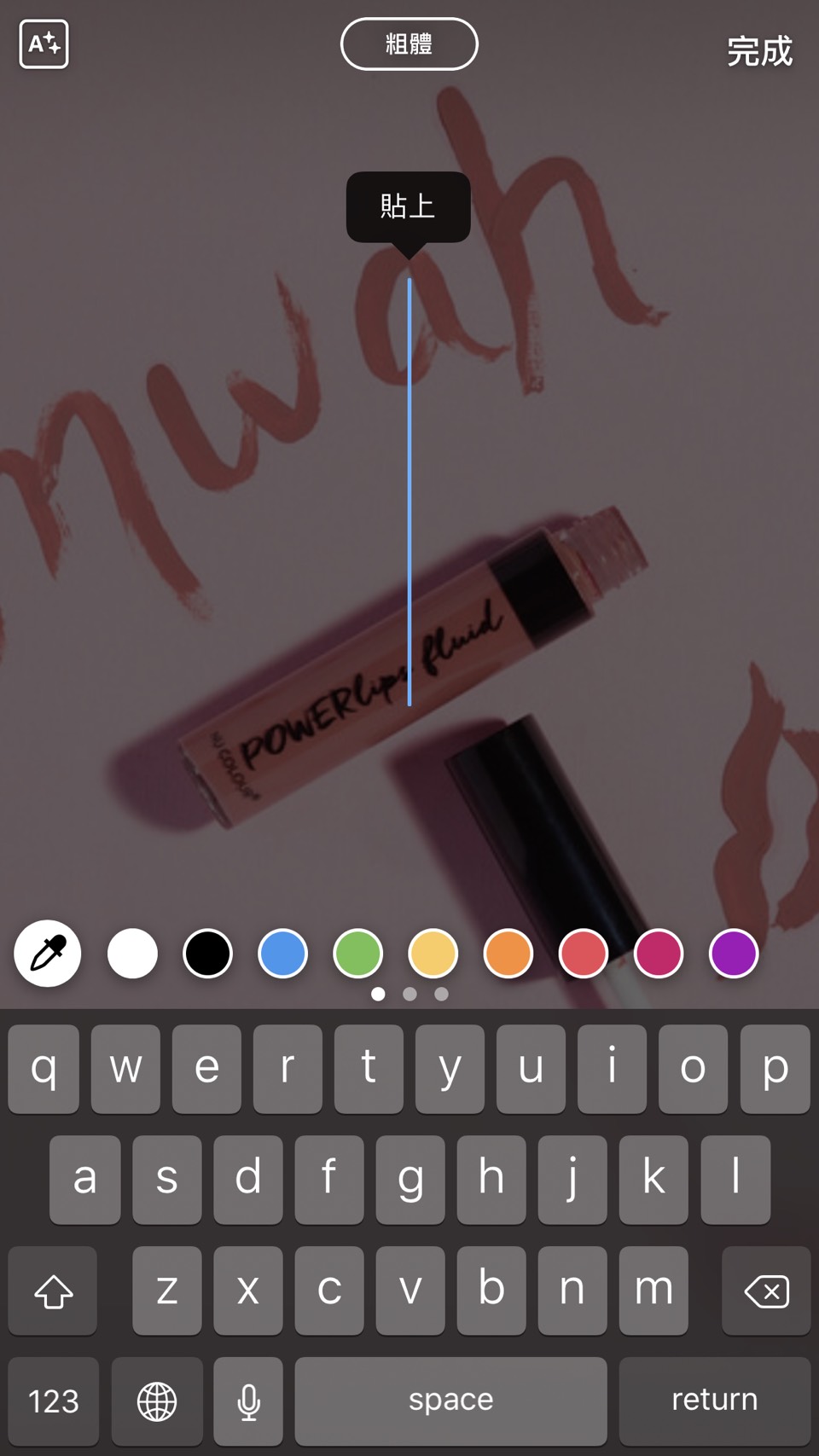Tap the backspace key
This screenshot has width=819, height=1456.
(x=766, y=1291)
